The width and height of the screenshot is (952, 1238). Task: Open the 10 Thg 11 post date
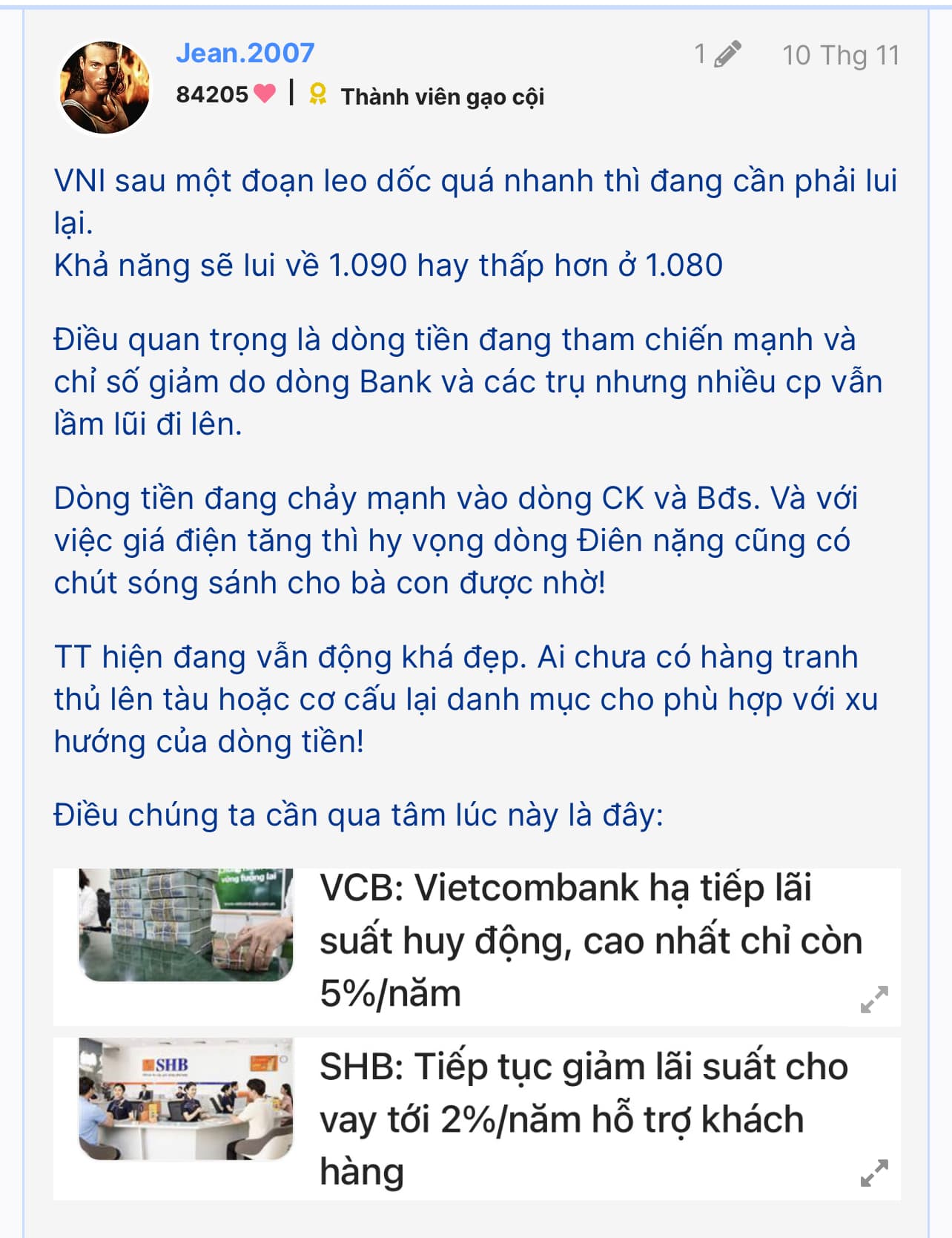pyautogui.click(x=840, y=55)
